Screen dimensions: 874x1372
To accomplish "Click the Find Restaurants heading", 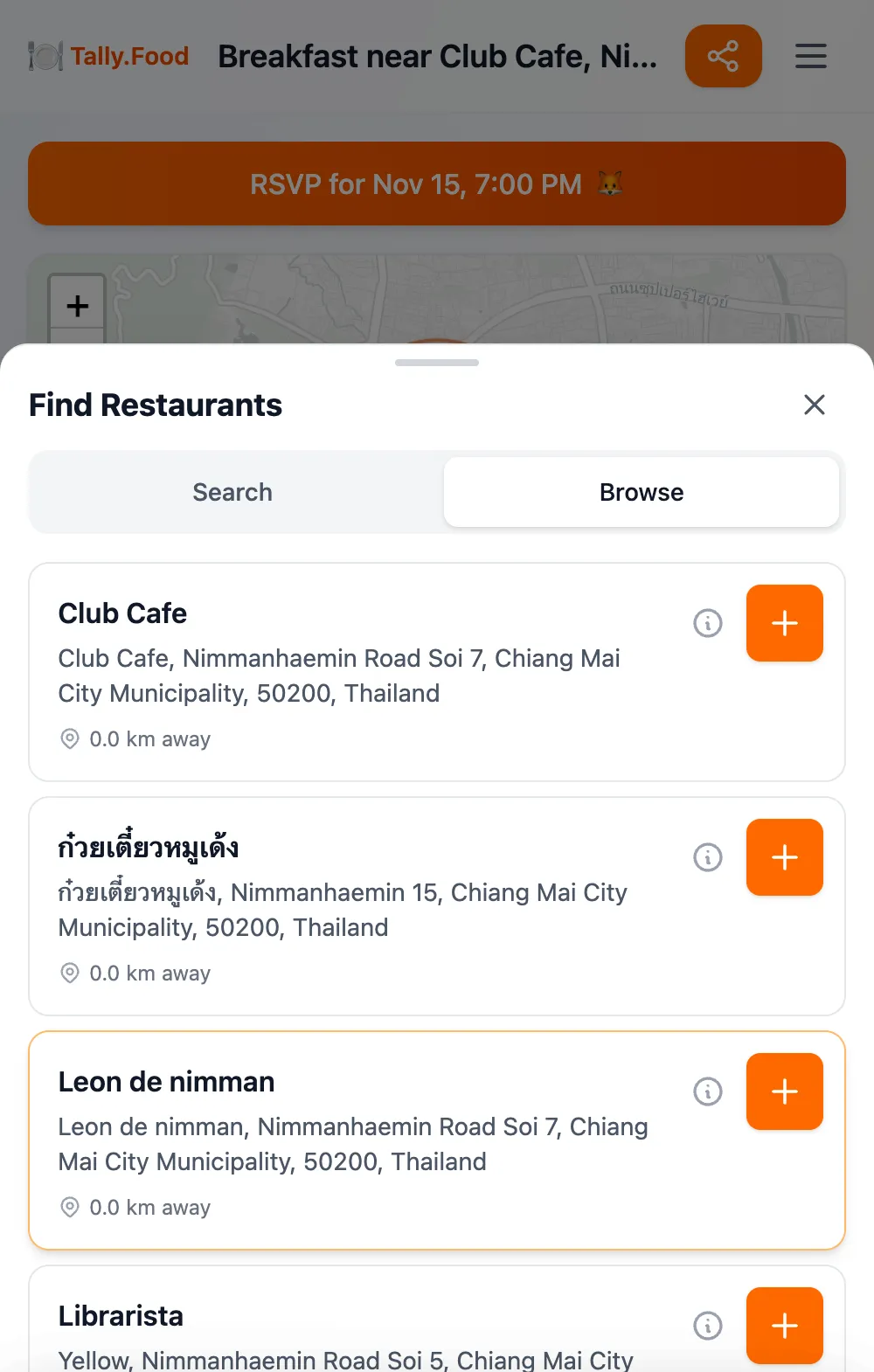I will 155,405.
